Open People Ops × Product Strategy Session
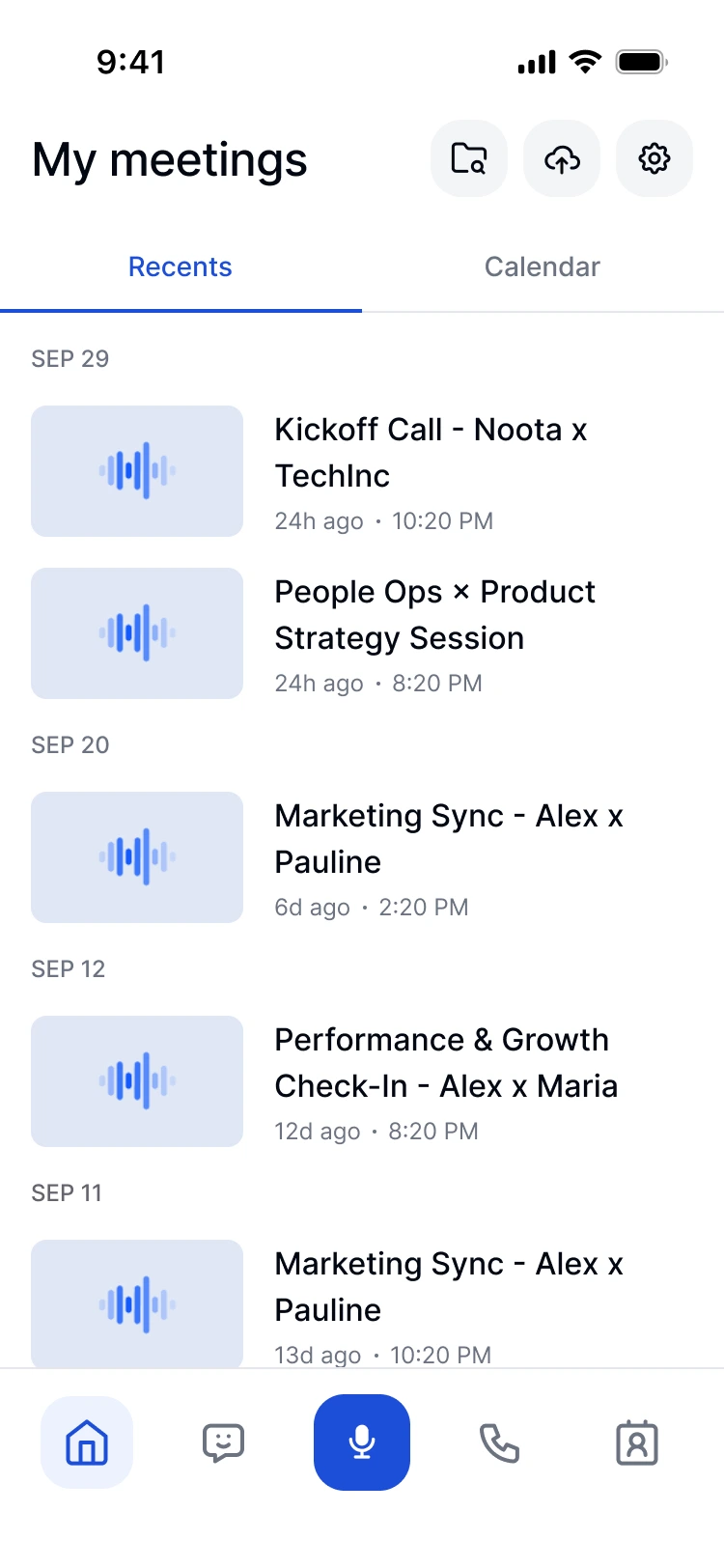The height and width of the screenshot is (1568, 724). pos(434,615)
